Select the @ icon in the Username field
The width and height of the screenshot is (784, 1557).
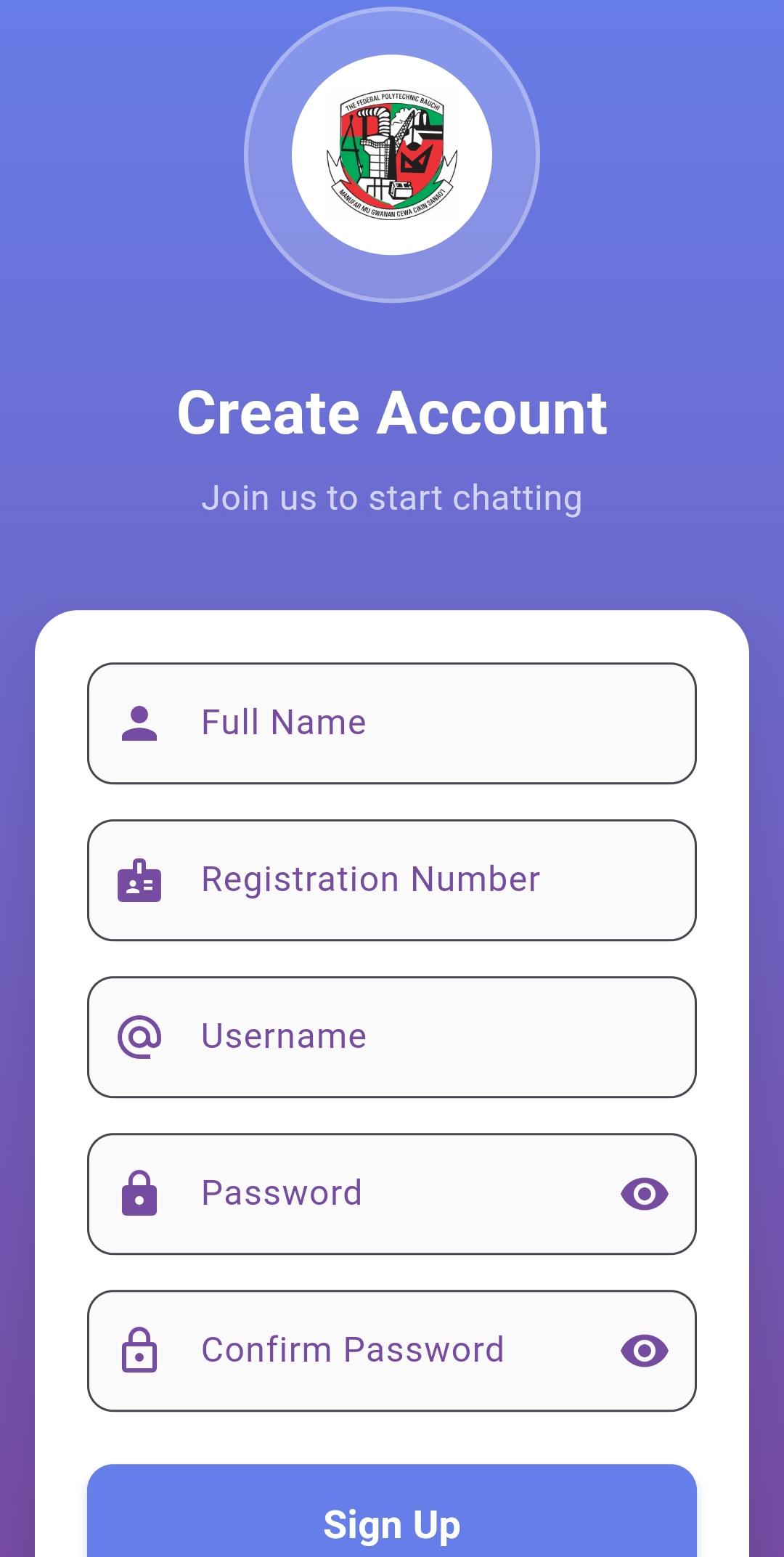click(x=139, y=1036)
